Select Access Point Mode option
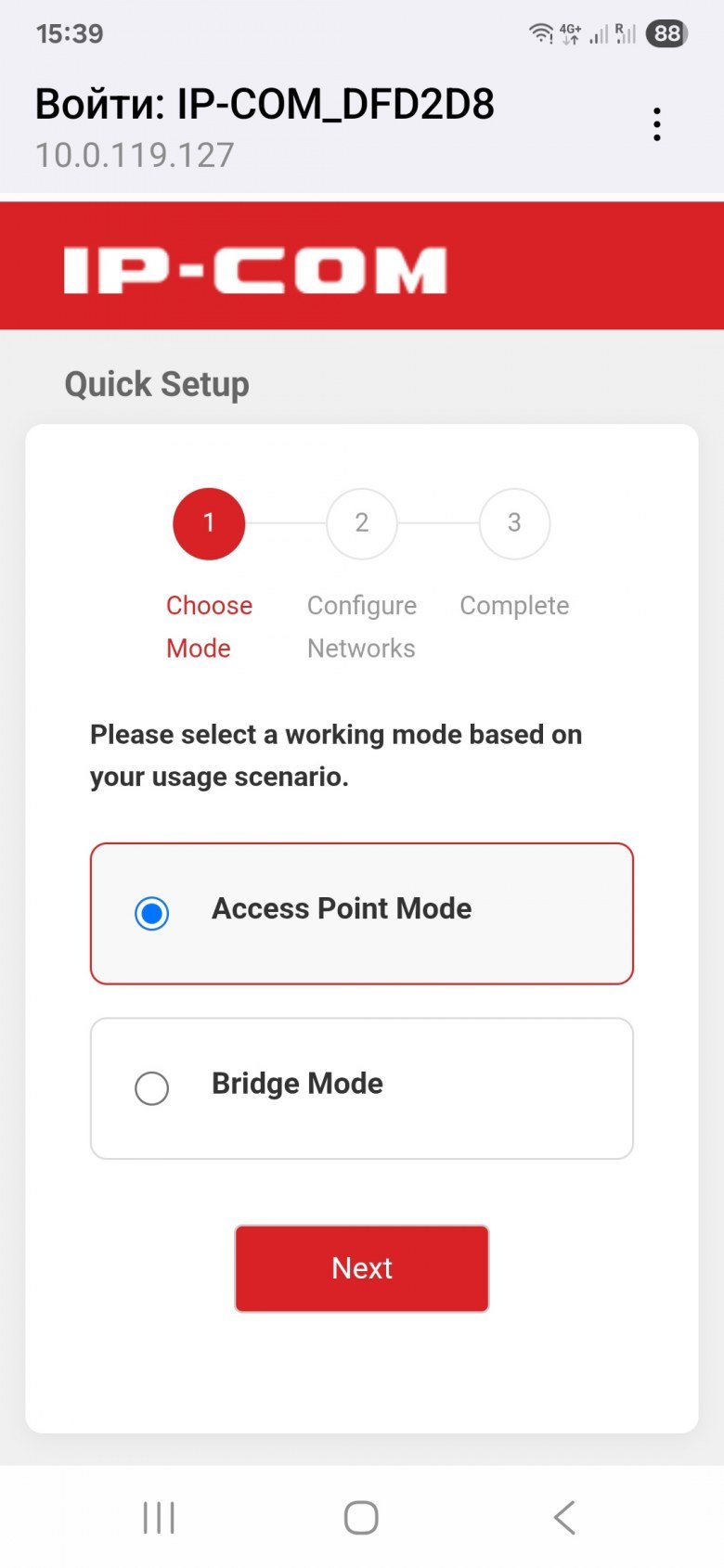724x1568 pixels. click(x=152, y=913)
